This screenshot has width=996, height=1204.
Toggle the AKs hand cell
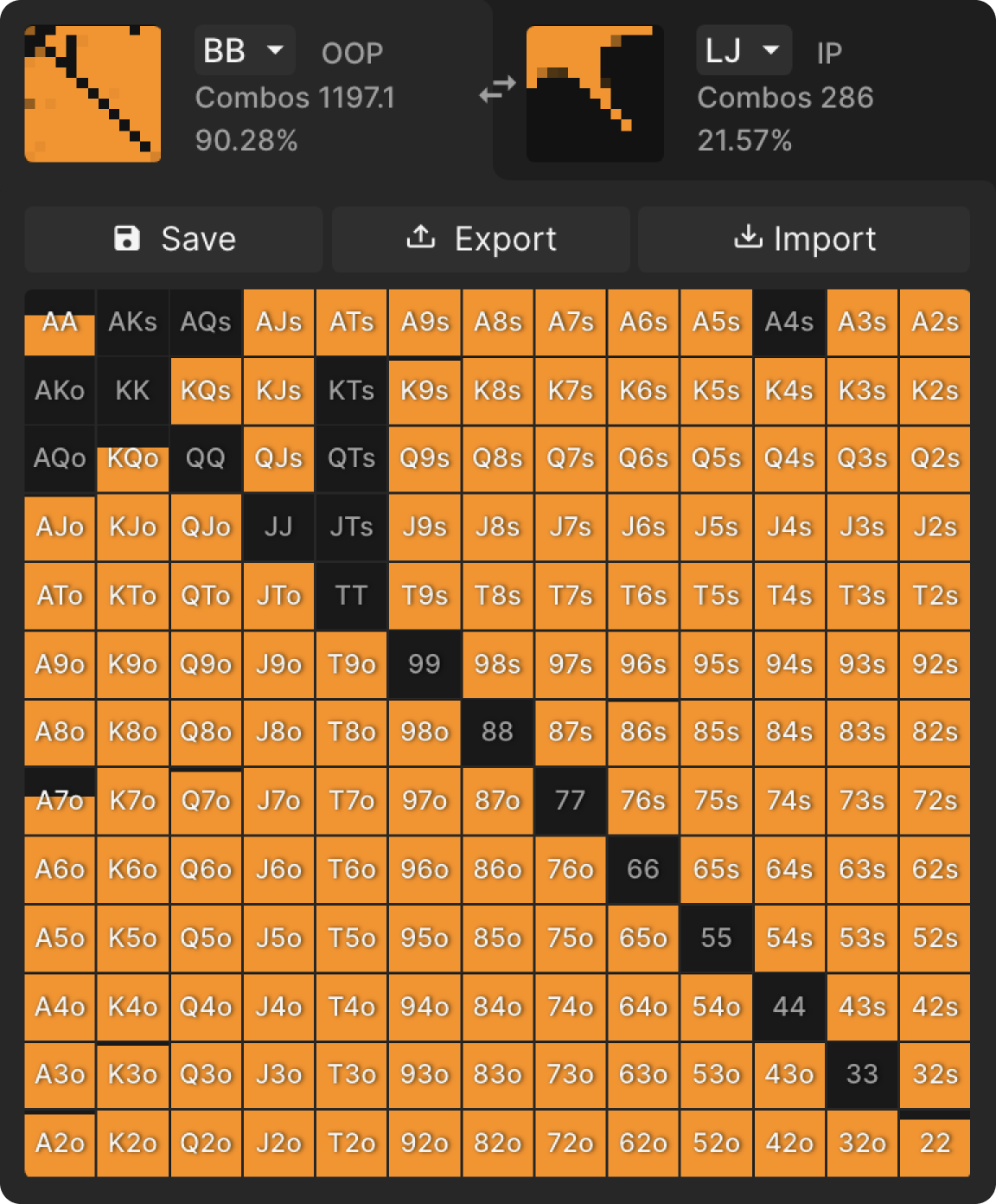coord(132,323)
